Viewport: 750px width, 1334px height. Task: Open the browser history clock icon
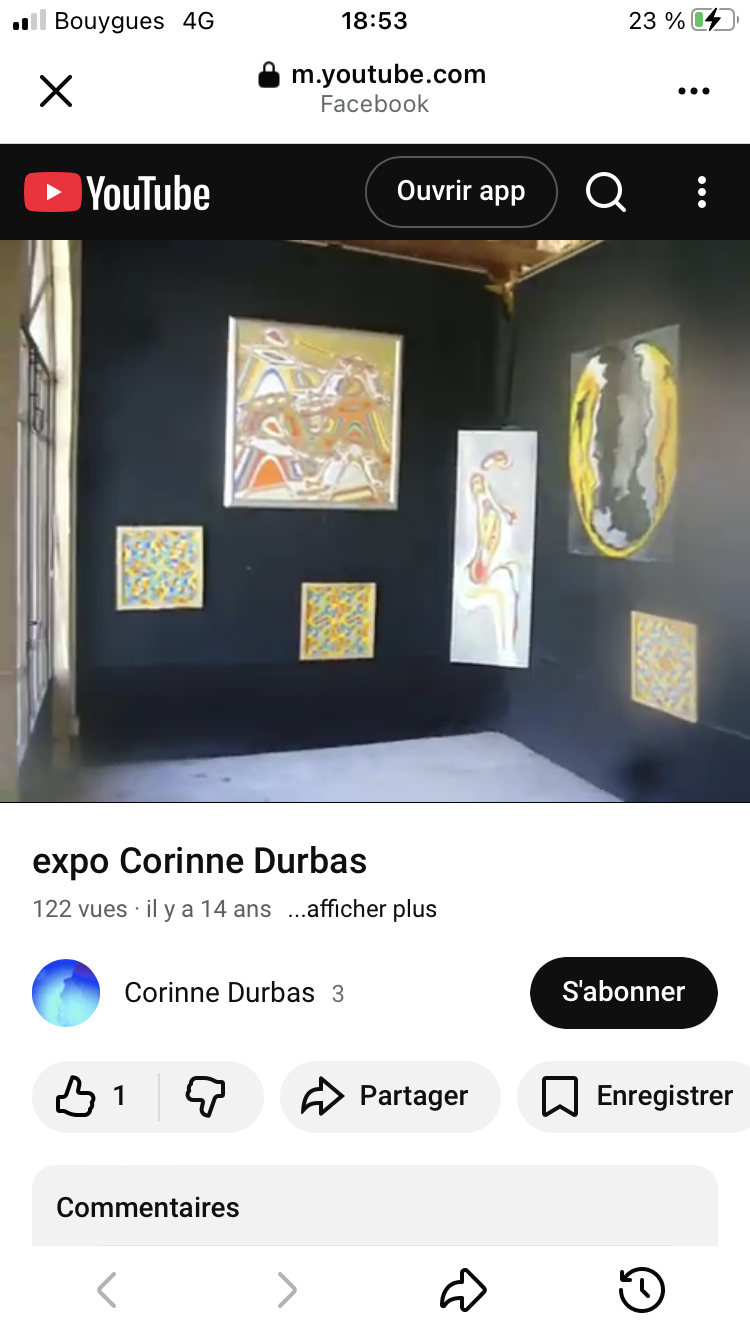pyautogui.click(x=641, y=1289)
